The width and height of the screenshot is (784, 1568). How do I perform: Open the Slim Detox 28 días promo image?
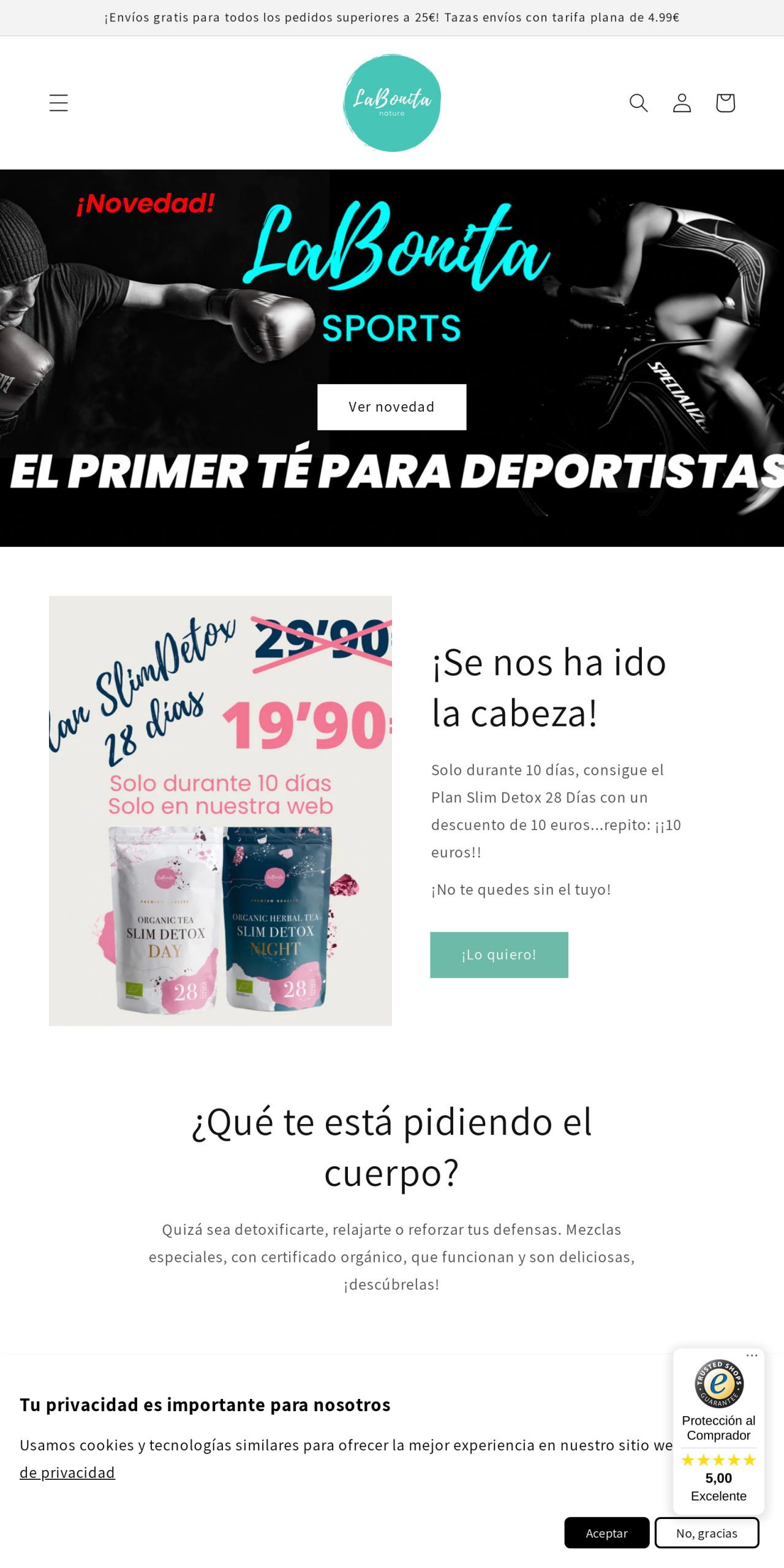point(220,810)
